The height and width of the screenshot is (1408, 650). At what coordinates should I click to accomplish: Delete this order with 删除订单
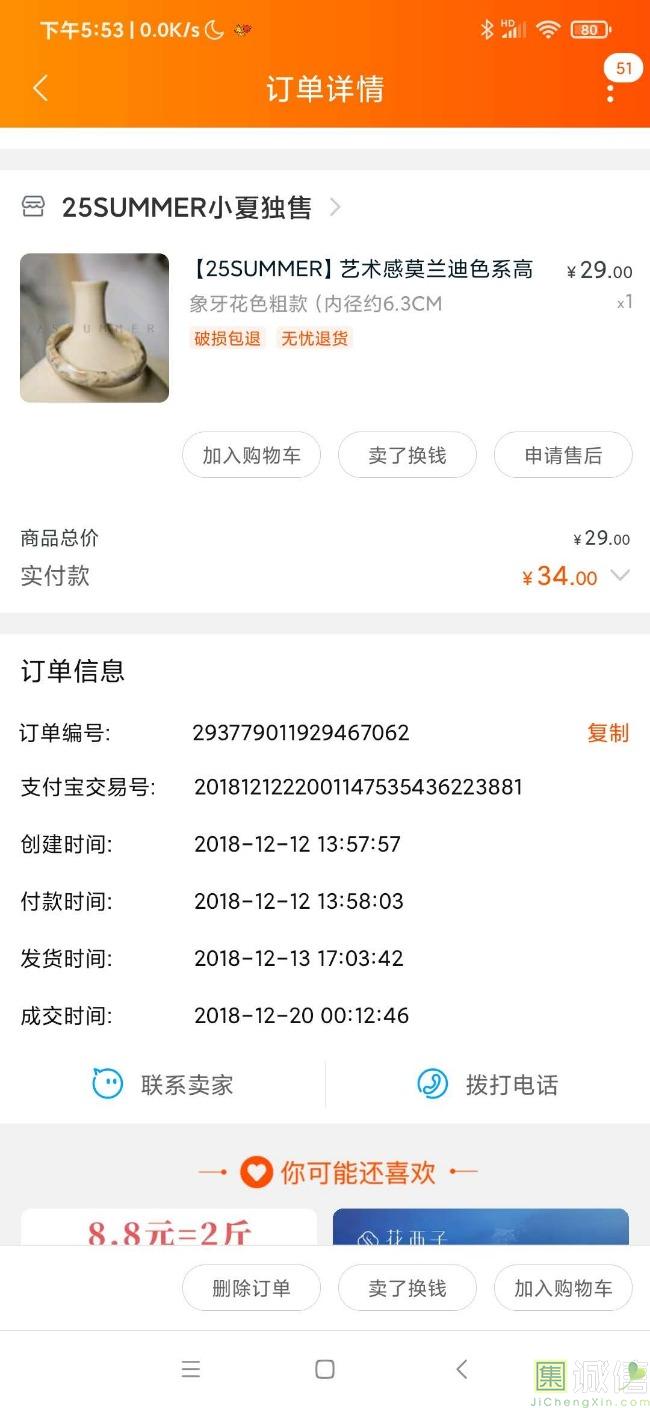pyautogui.click(x=251, y=1288)
